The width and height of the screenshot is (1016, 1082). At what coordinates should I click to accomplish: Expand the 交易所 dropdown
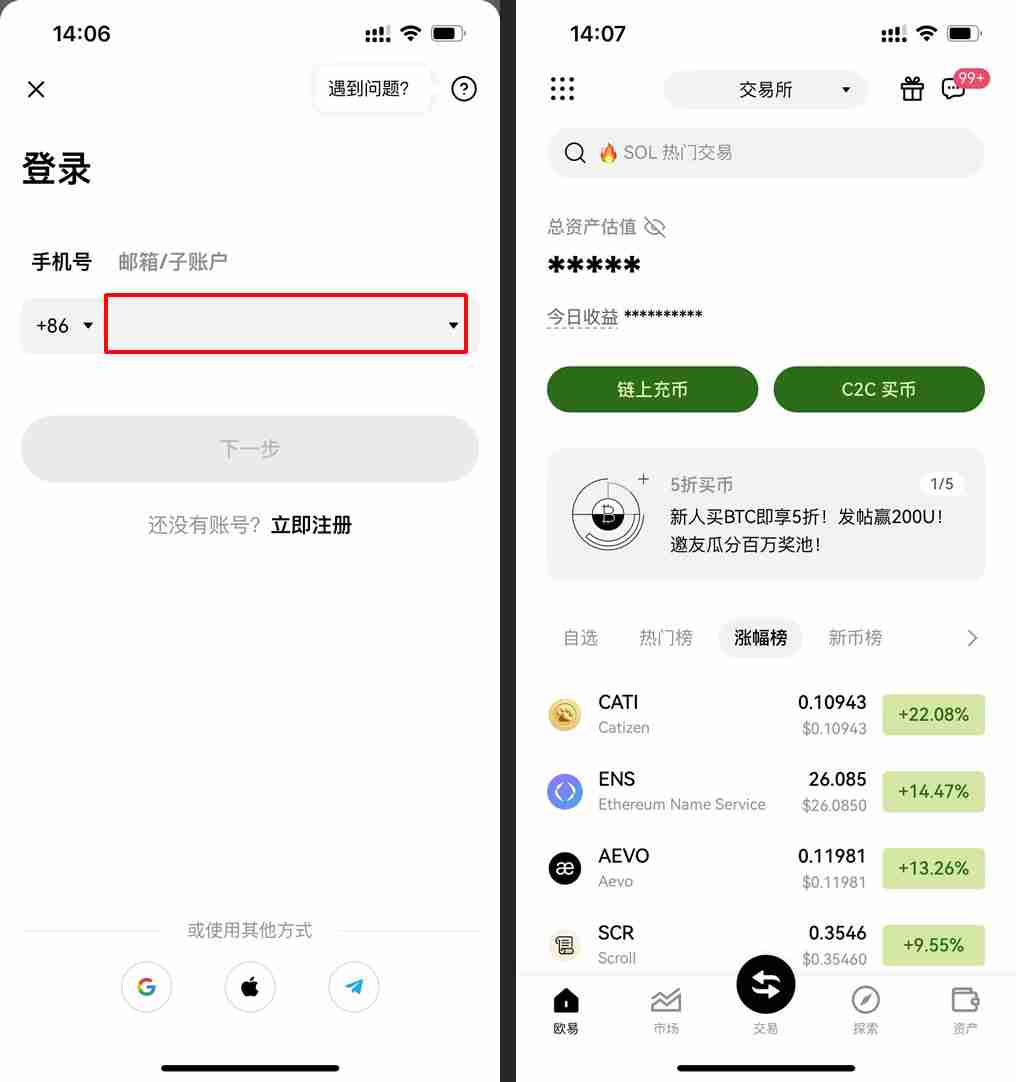767,90
